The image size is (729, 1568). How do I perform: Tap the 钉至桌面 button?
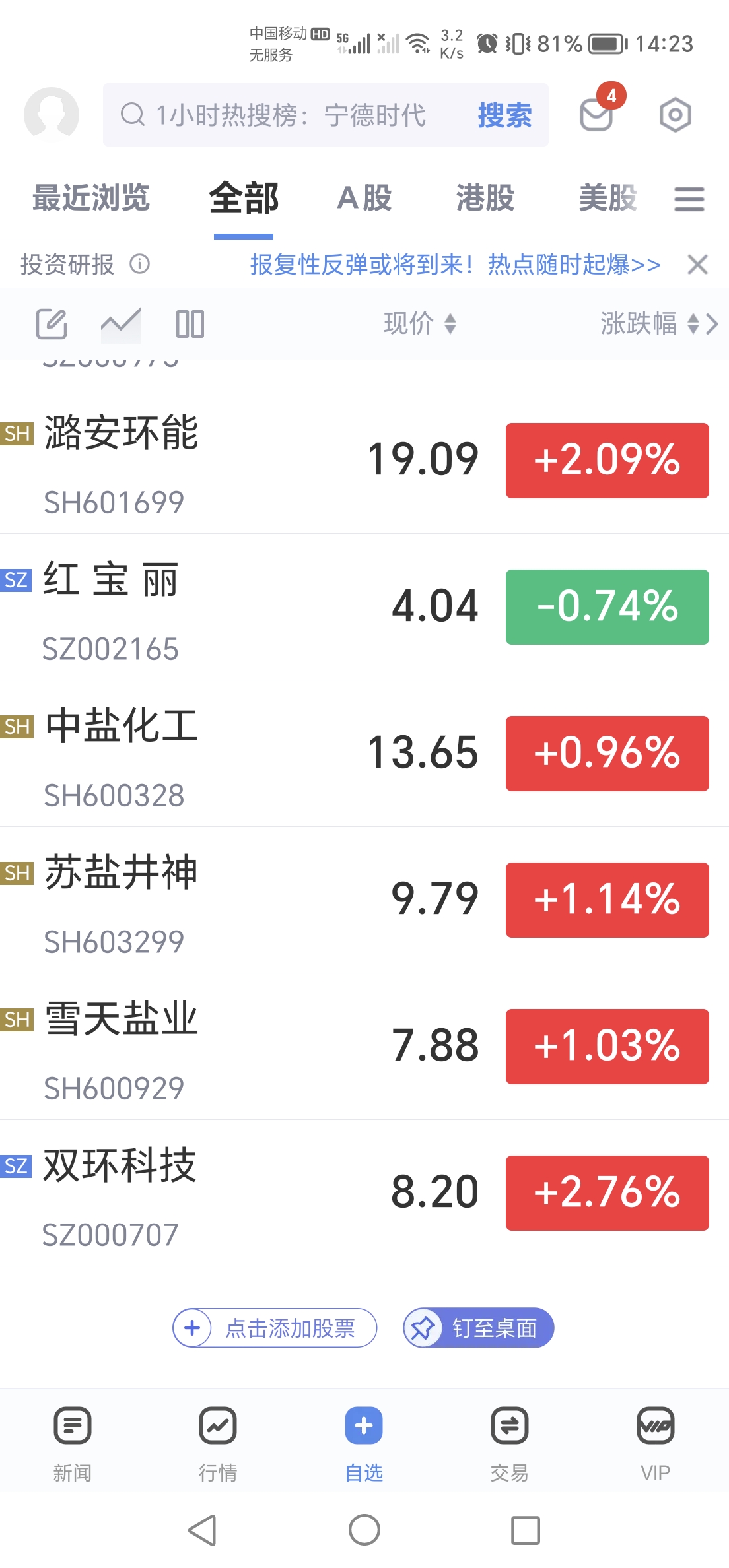[478, 1328]
